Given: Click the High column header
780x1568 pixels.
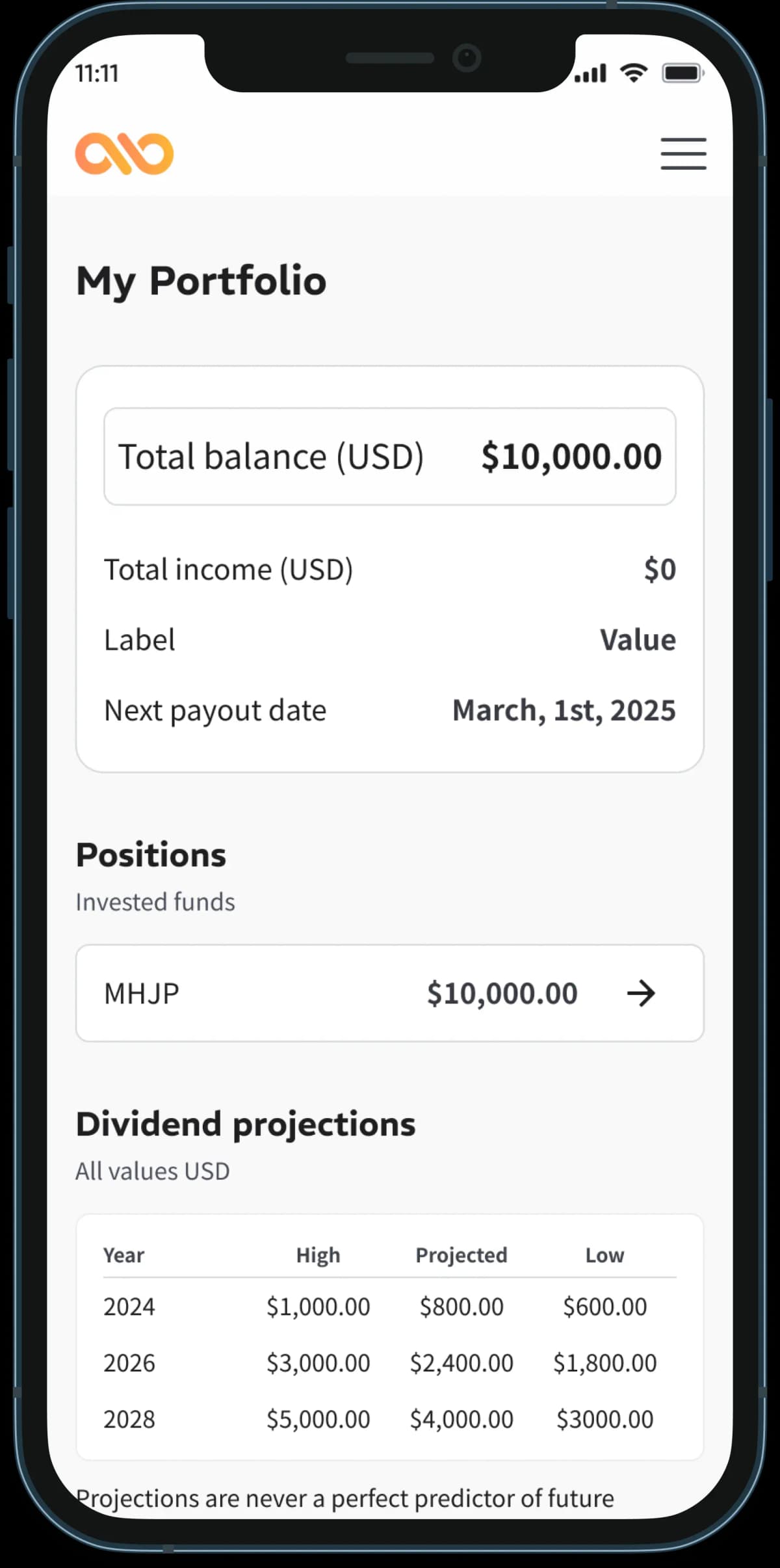Looking at the screenshot, I should pos(317,1255).
